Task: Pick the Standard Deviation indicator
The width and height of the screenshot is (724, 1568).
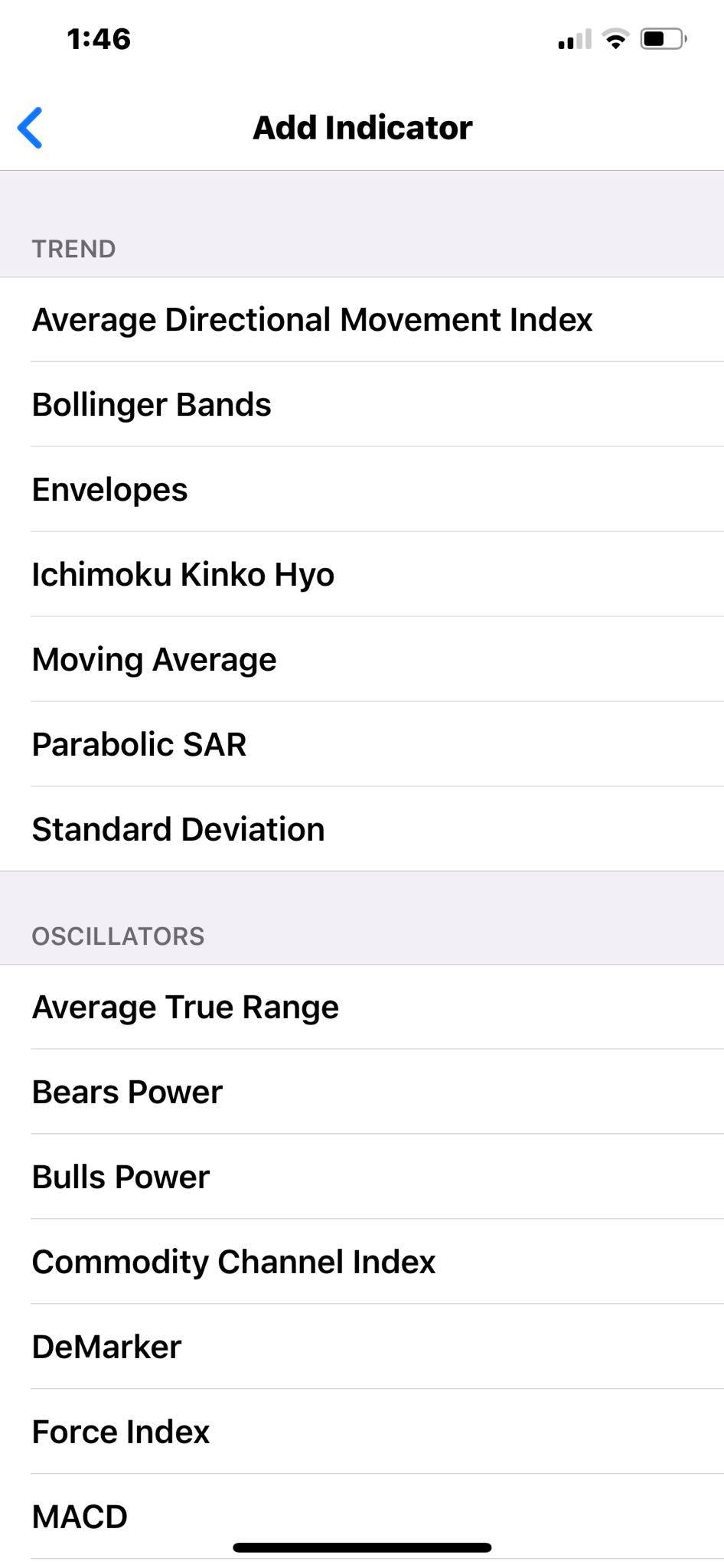Action: [x=362, y=829]
